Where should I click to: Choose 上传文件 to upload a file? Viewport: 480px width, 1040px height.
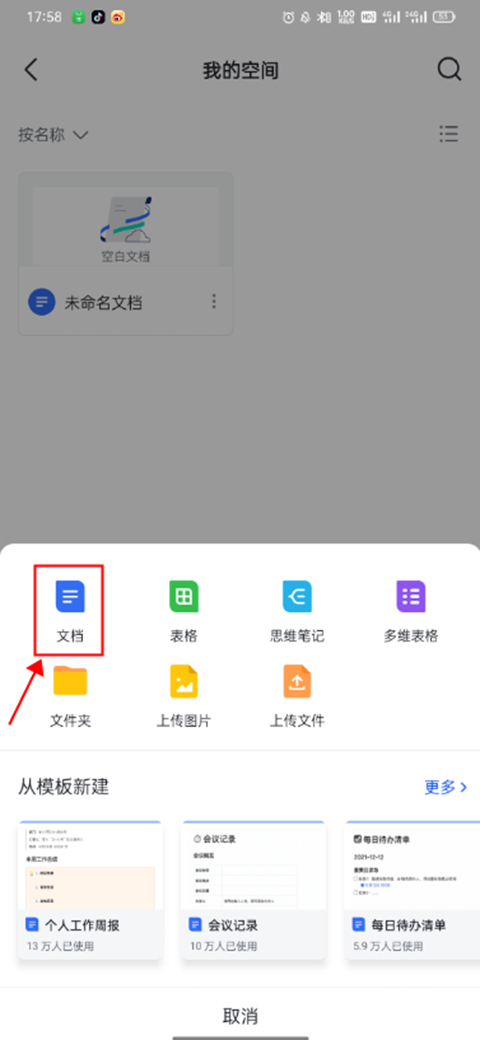(x=297, y=695)
